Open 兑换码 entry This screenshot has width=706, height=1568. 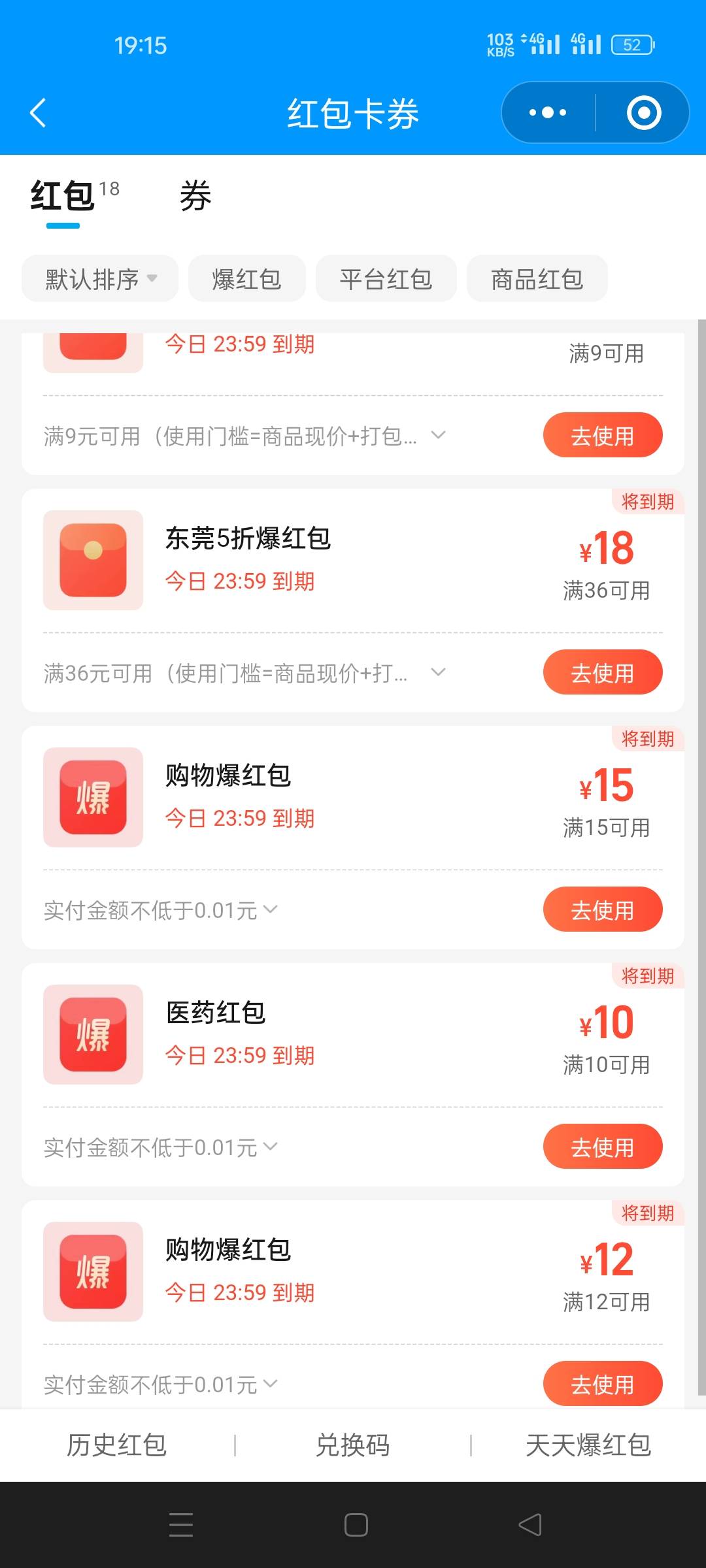click(353, 1445)
